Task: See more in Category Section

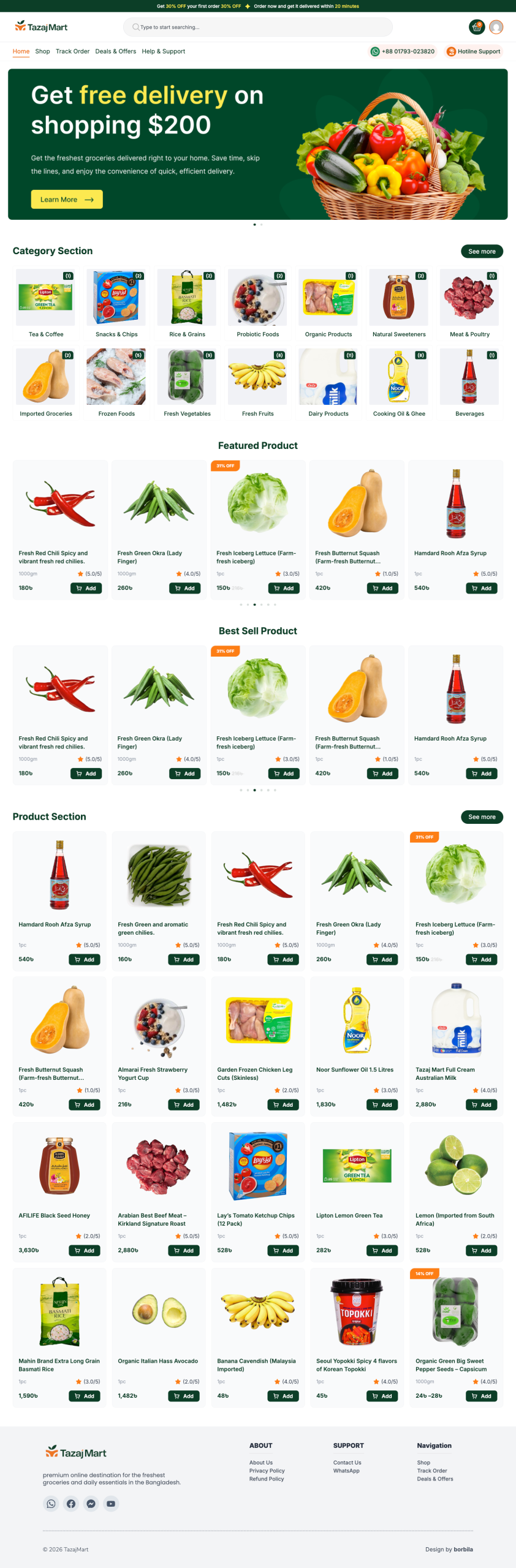Action: pyautogui.click(x=482, y=251)
